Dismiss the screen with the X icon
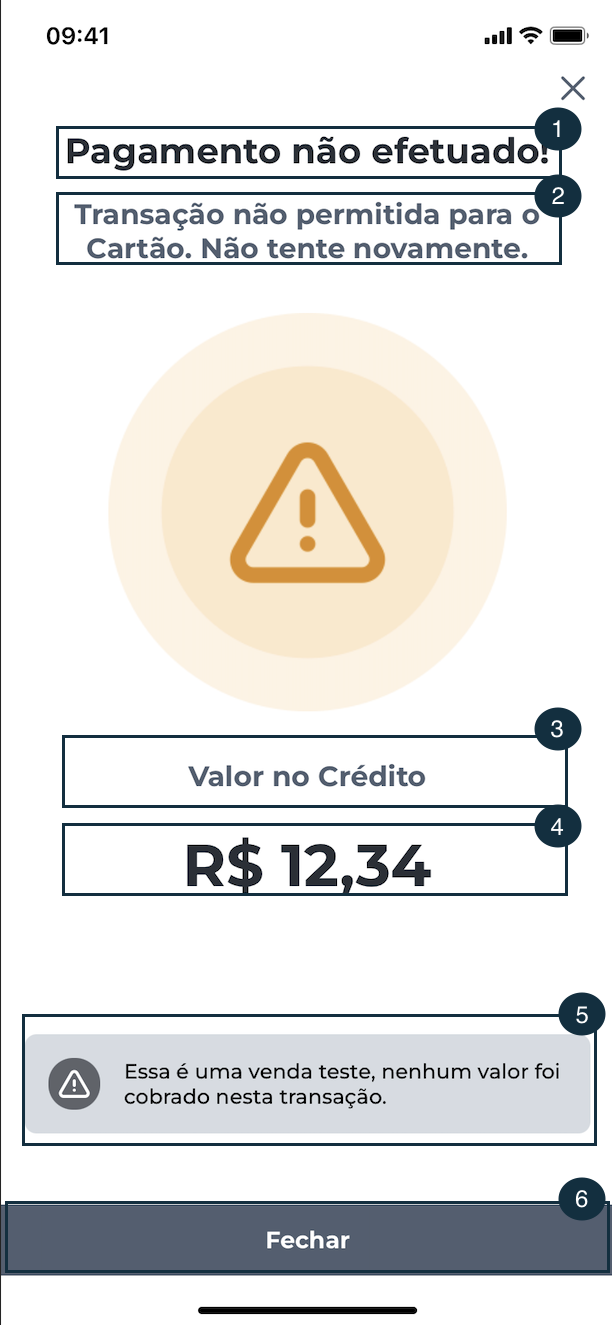The image size is (612, 1325). (573, 88)
